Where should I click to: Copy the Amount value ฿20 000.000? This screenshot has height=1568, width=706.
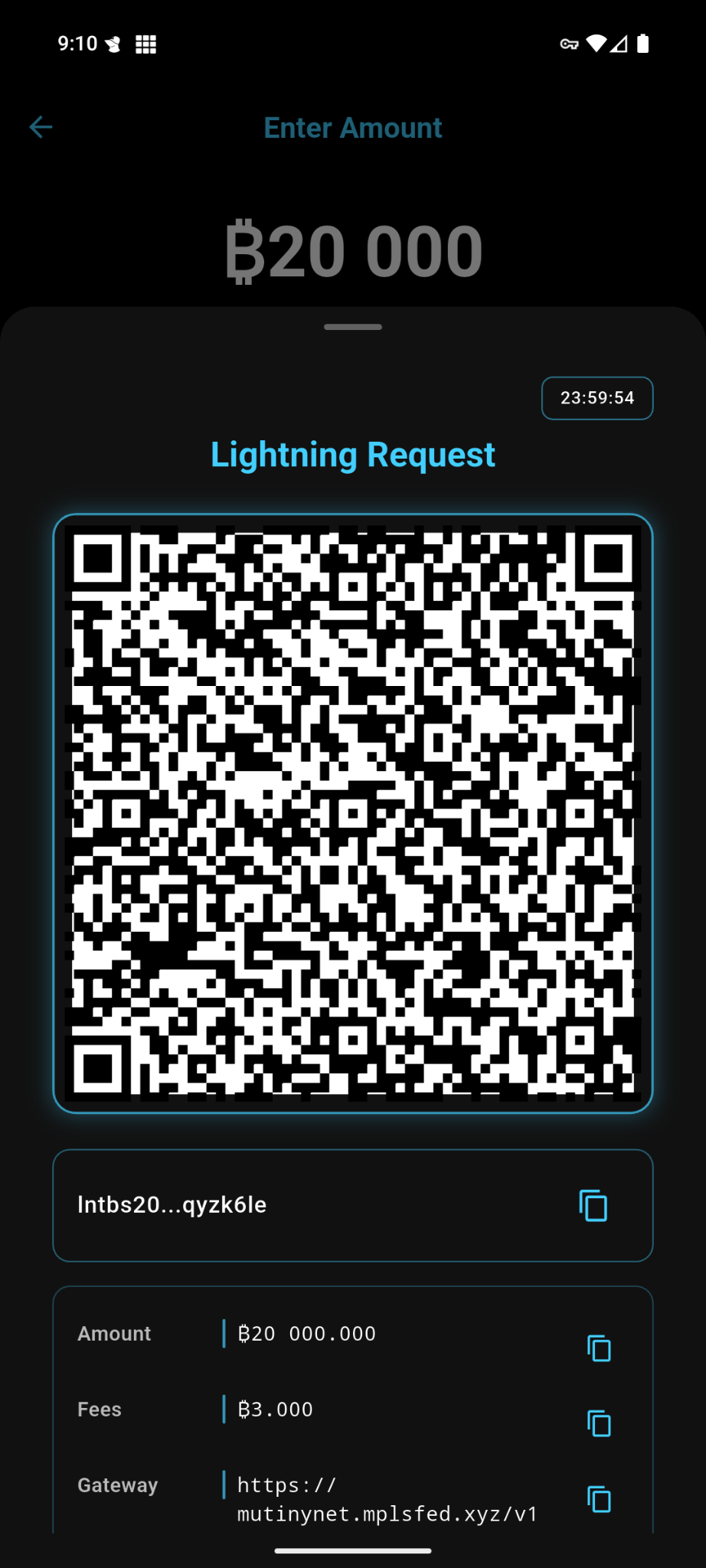click(x=600, y=1348)
